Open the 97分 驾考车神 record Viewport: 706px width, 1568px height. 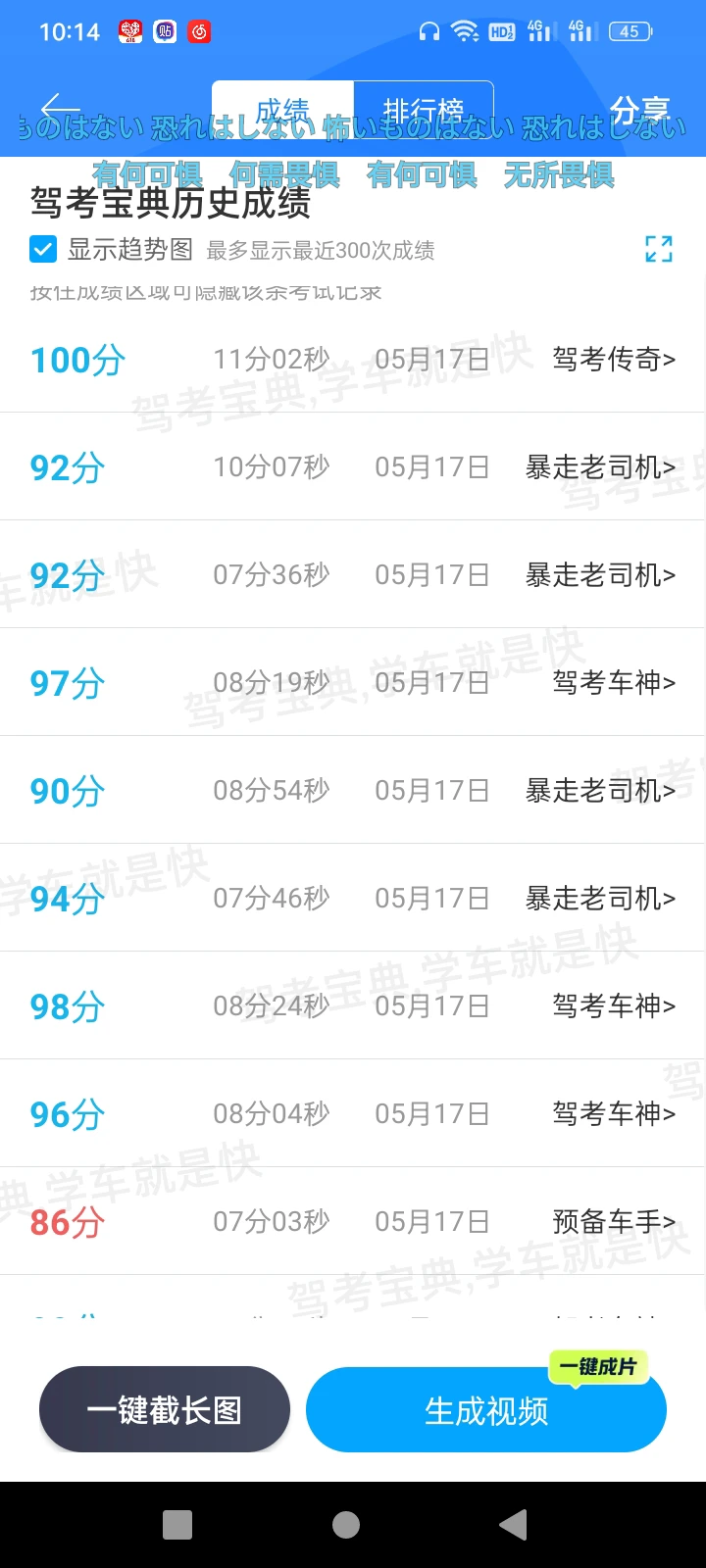[353, 682]
